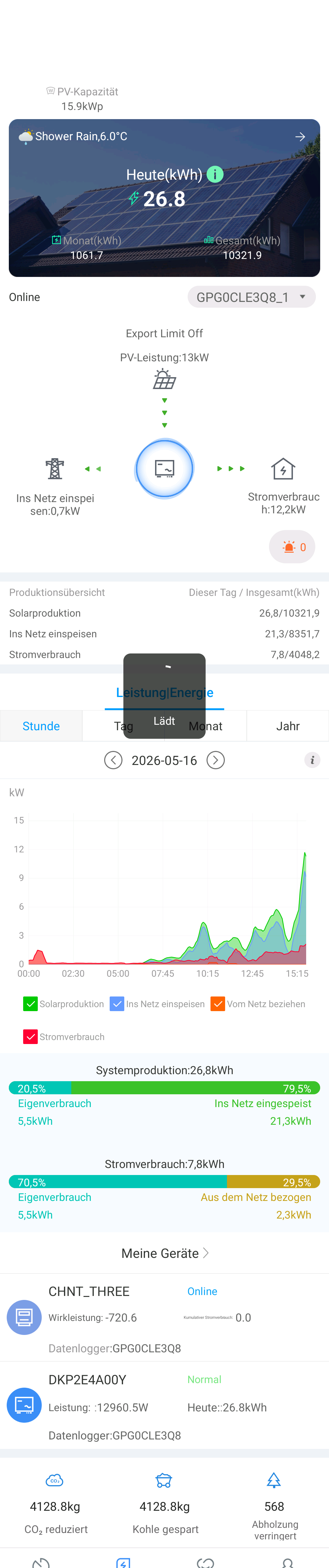Open the alarm indicator showing 0
Viewport: 329px width, 1568px height.
(x=292, y=547)
